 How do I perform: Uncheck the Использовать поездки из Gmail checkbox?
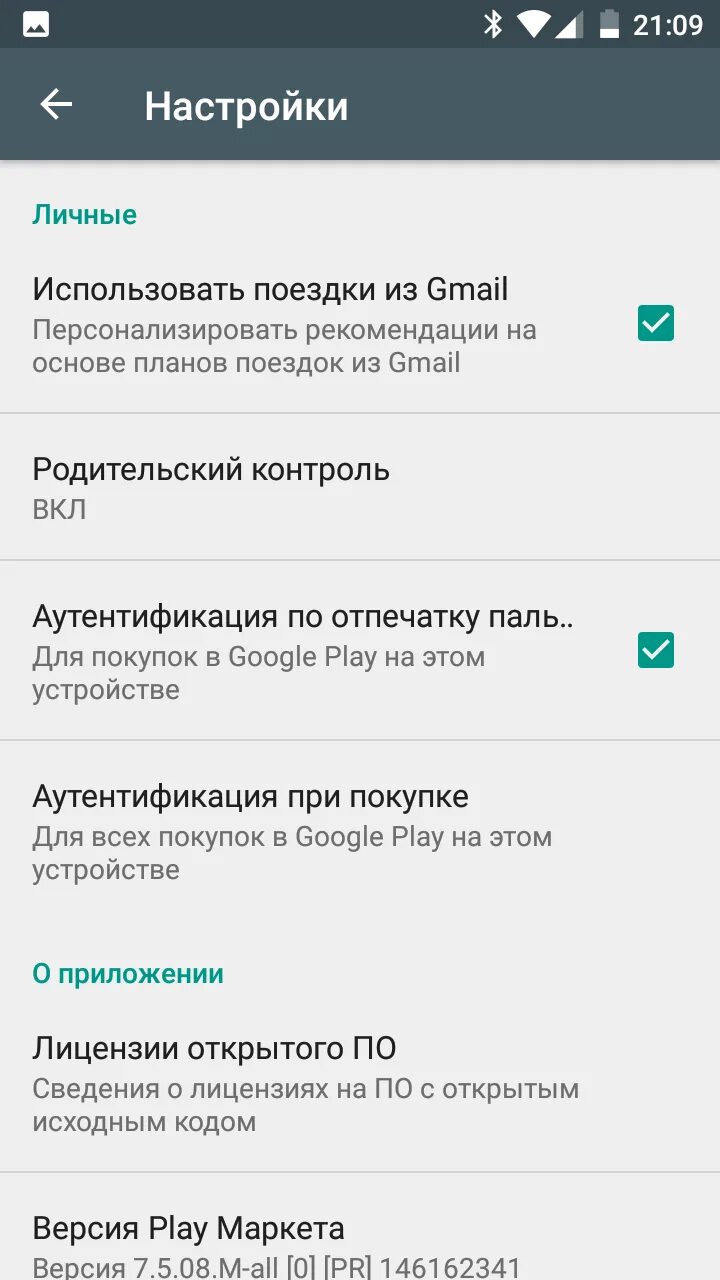coord(656,324)
